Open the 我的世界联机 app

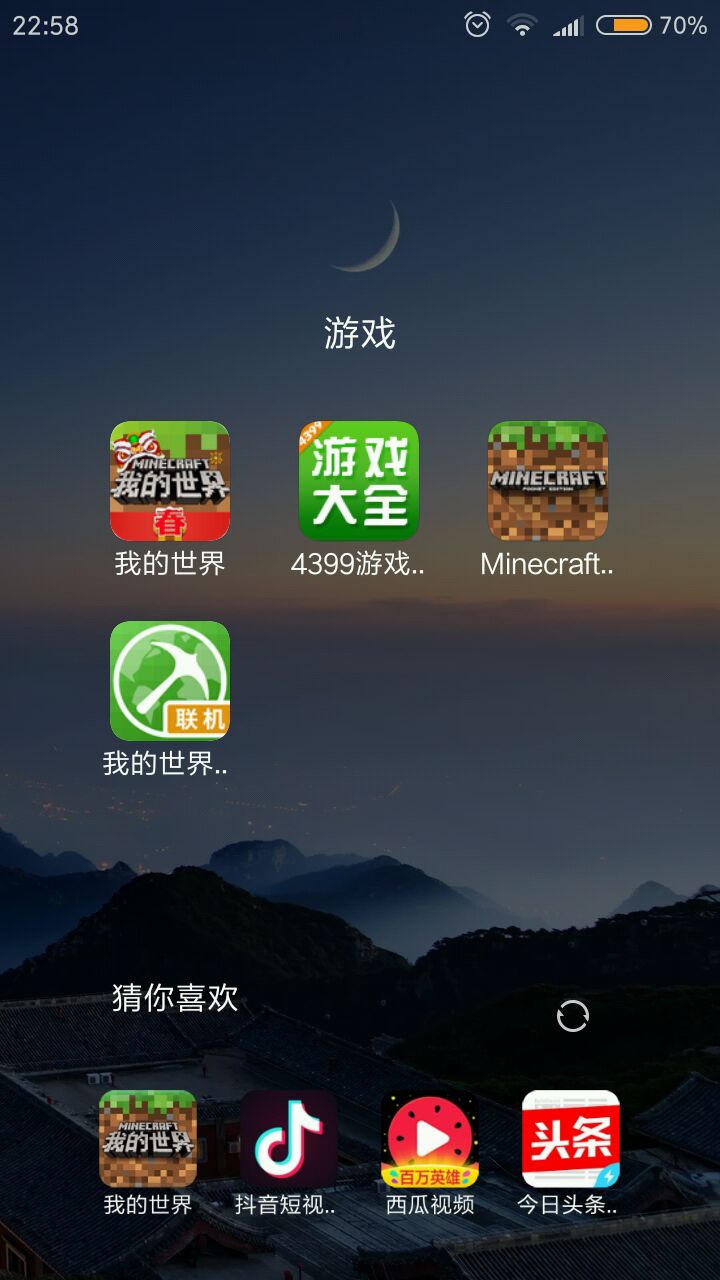click(x=170, y=681)
